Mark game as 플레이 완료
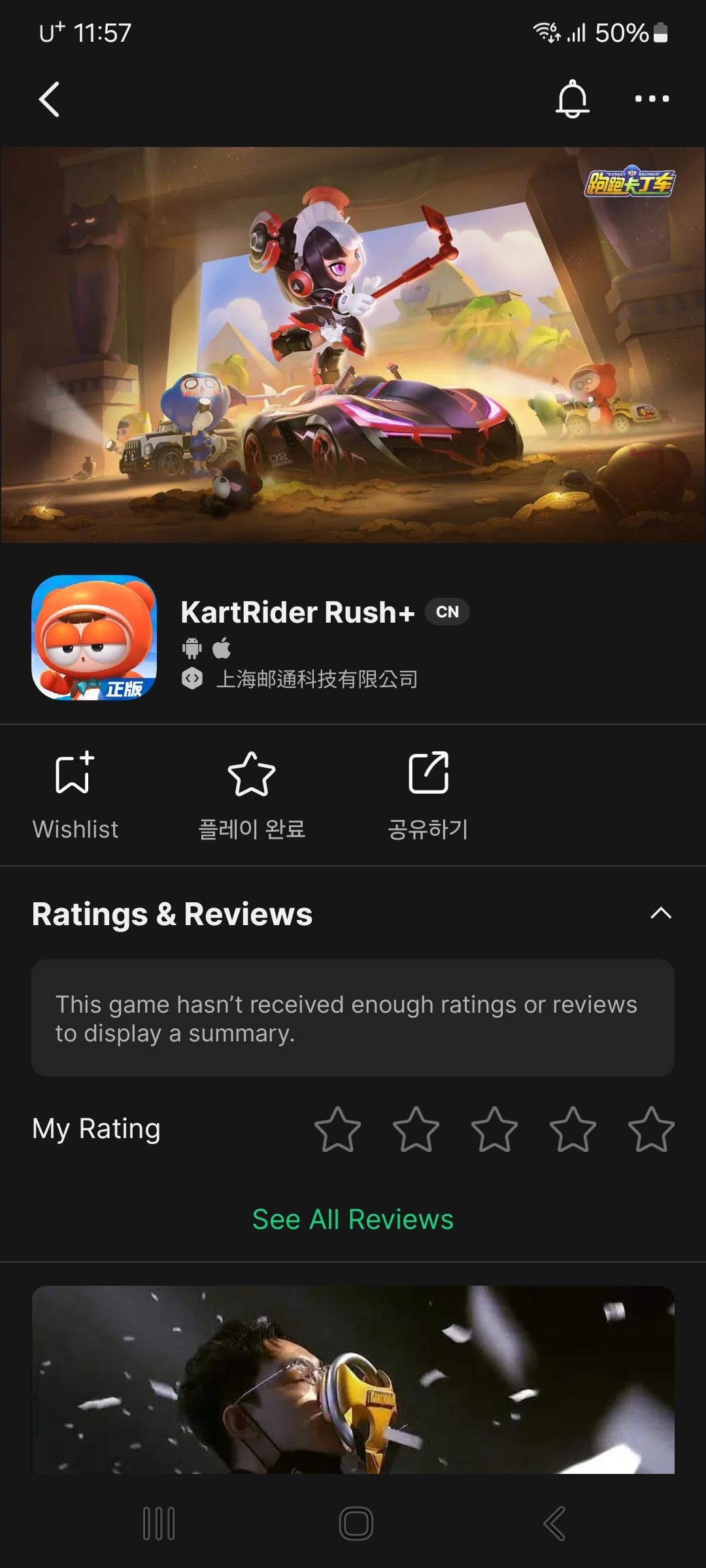 252,794
